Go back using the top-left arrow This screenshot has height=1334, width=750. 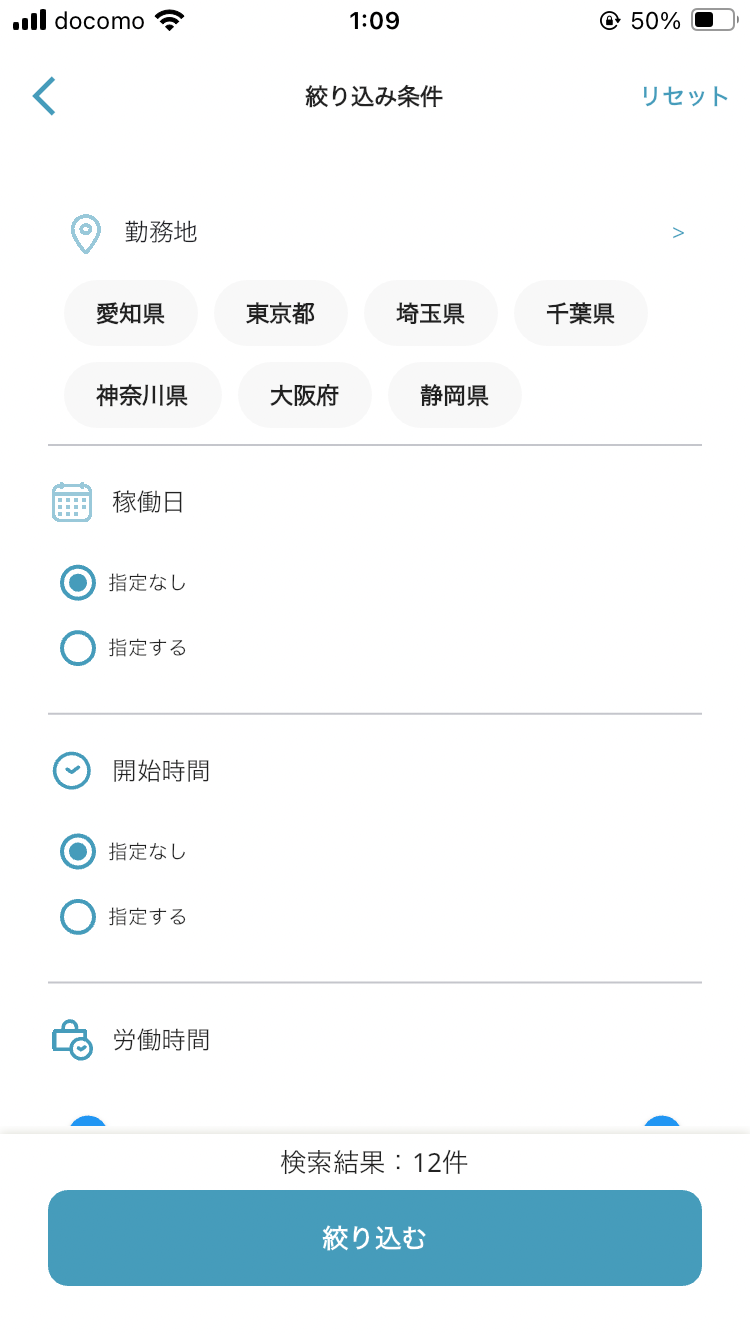pyautogui.click(x=44, y=96)
